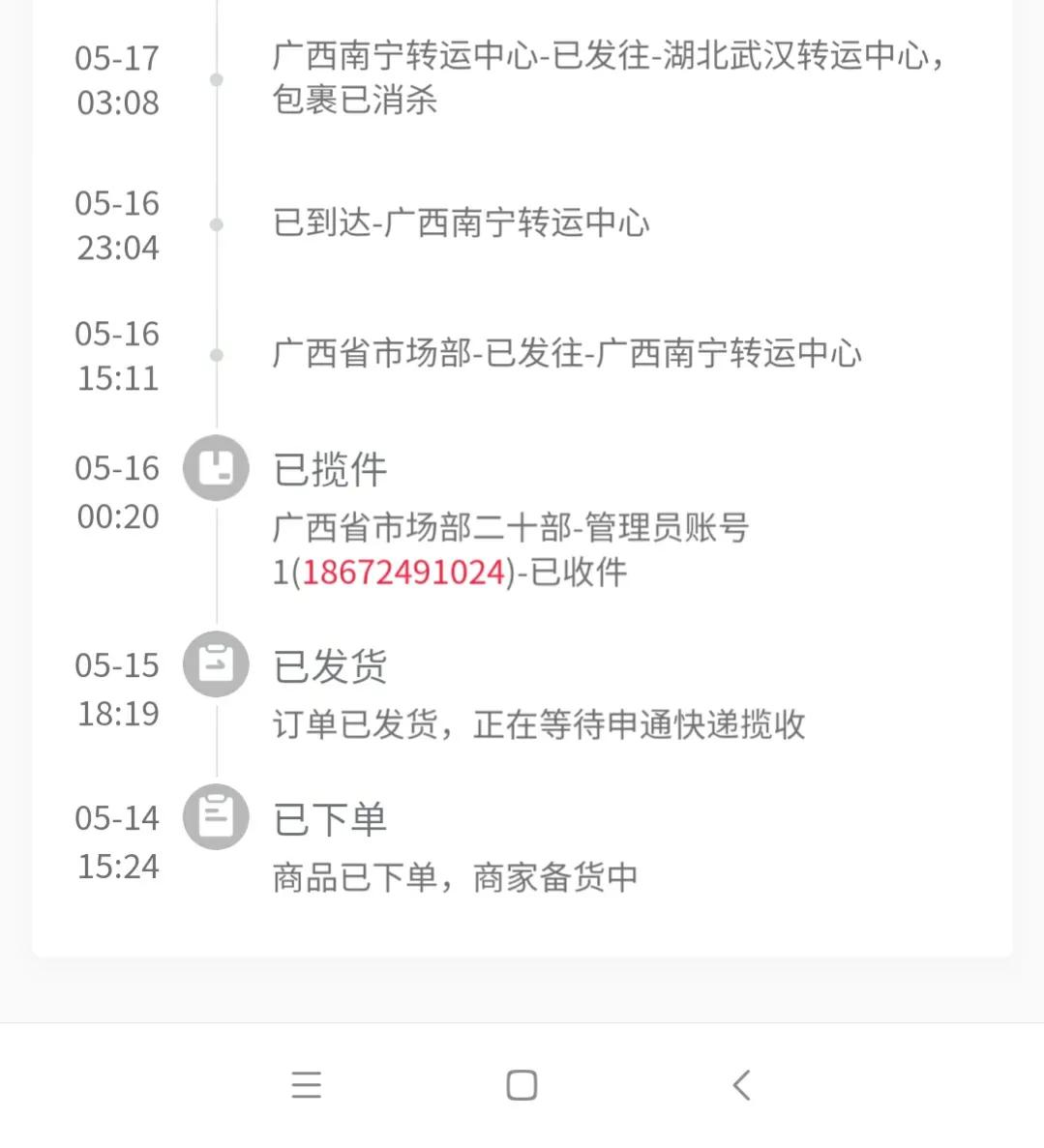
Task: Select the 广西省市场部二十部 courier details text
Action: click(510, 528)
